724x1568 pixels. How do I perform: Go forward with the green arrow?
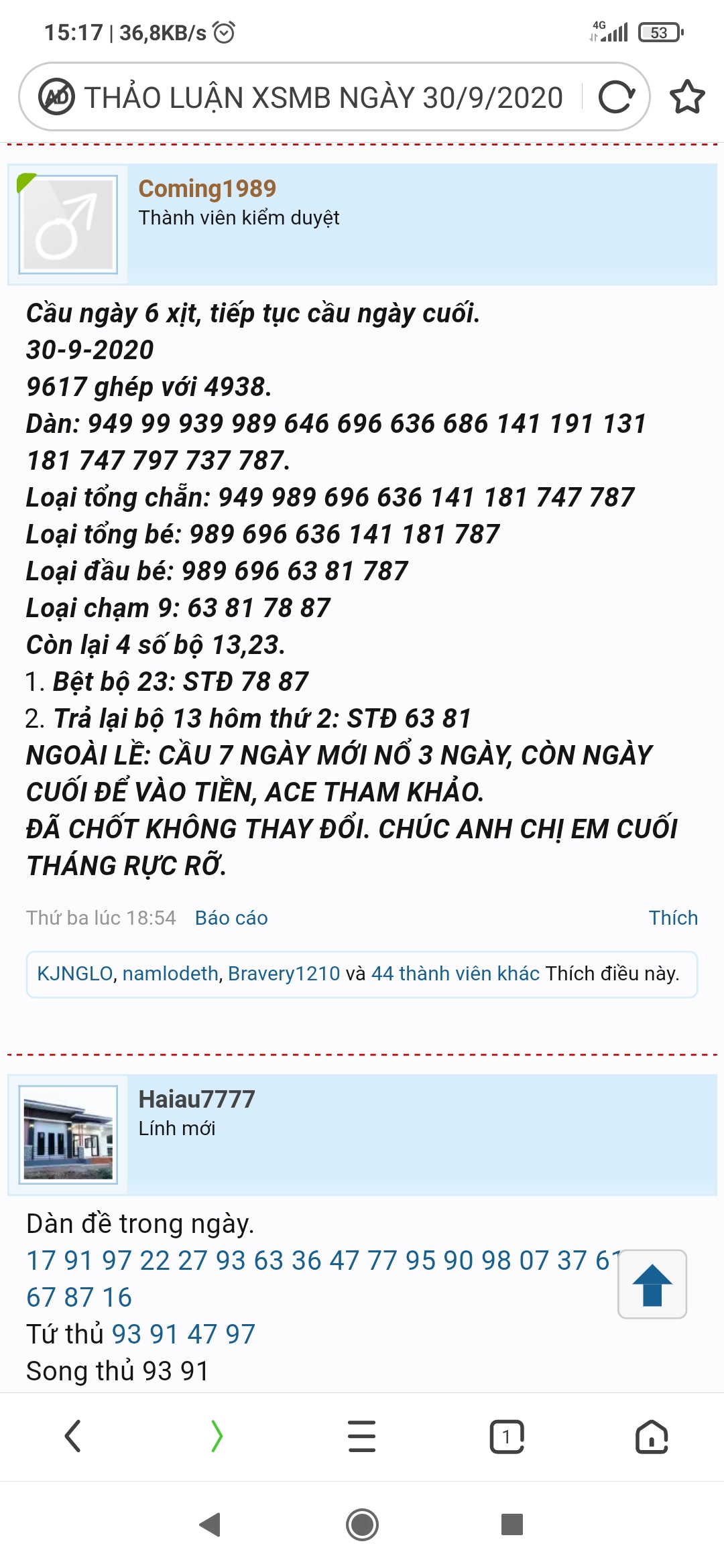[217, 1436]
